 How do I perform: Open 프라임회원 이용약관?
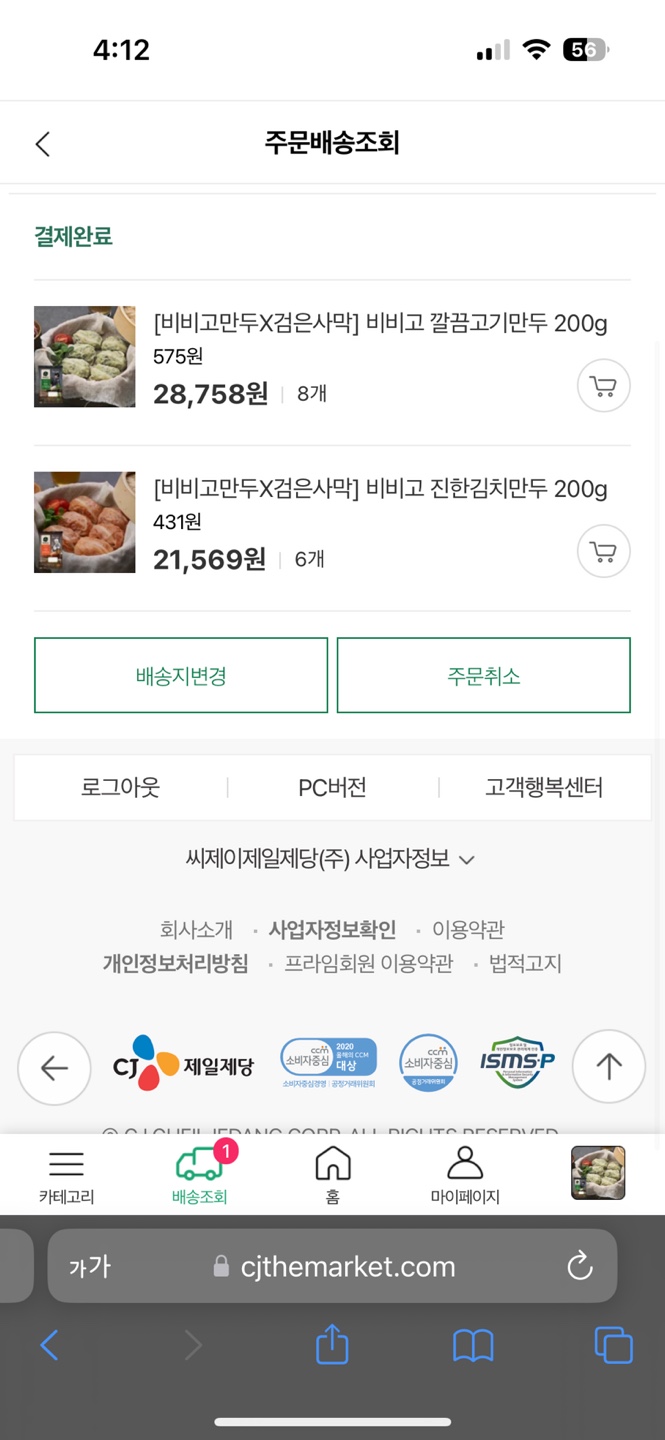pyautogui.click(x=368, y=964)
